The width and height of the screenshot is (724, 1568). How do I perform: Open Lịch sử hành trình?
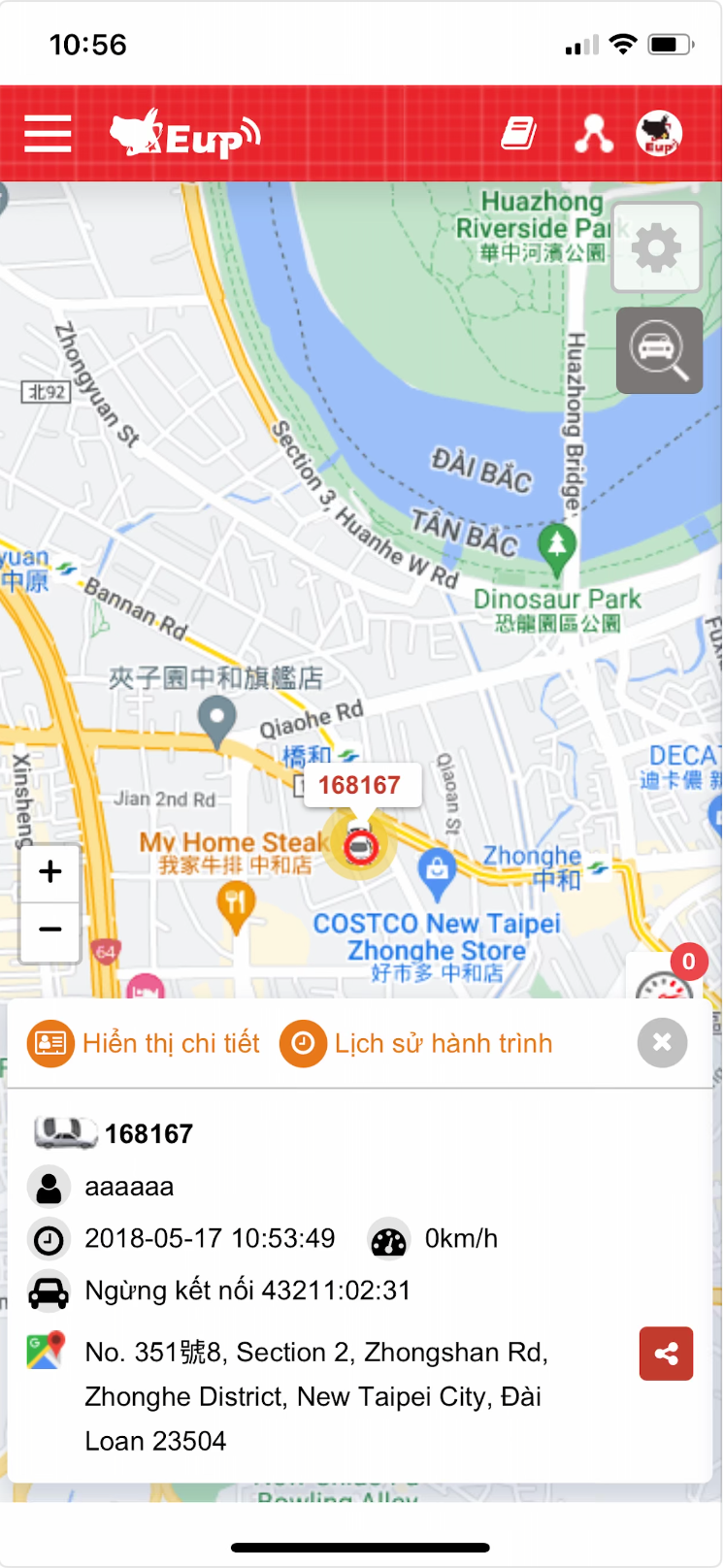click(x=416, y=1043)
